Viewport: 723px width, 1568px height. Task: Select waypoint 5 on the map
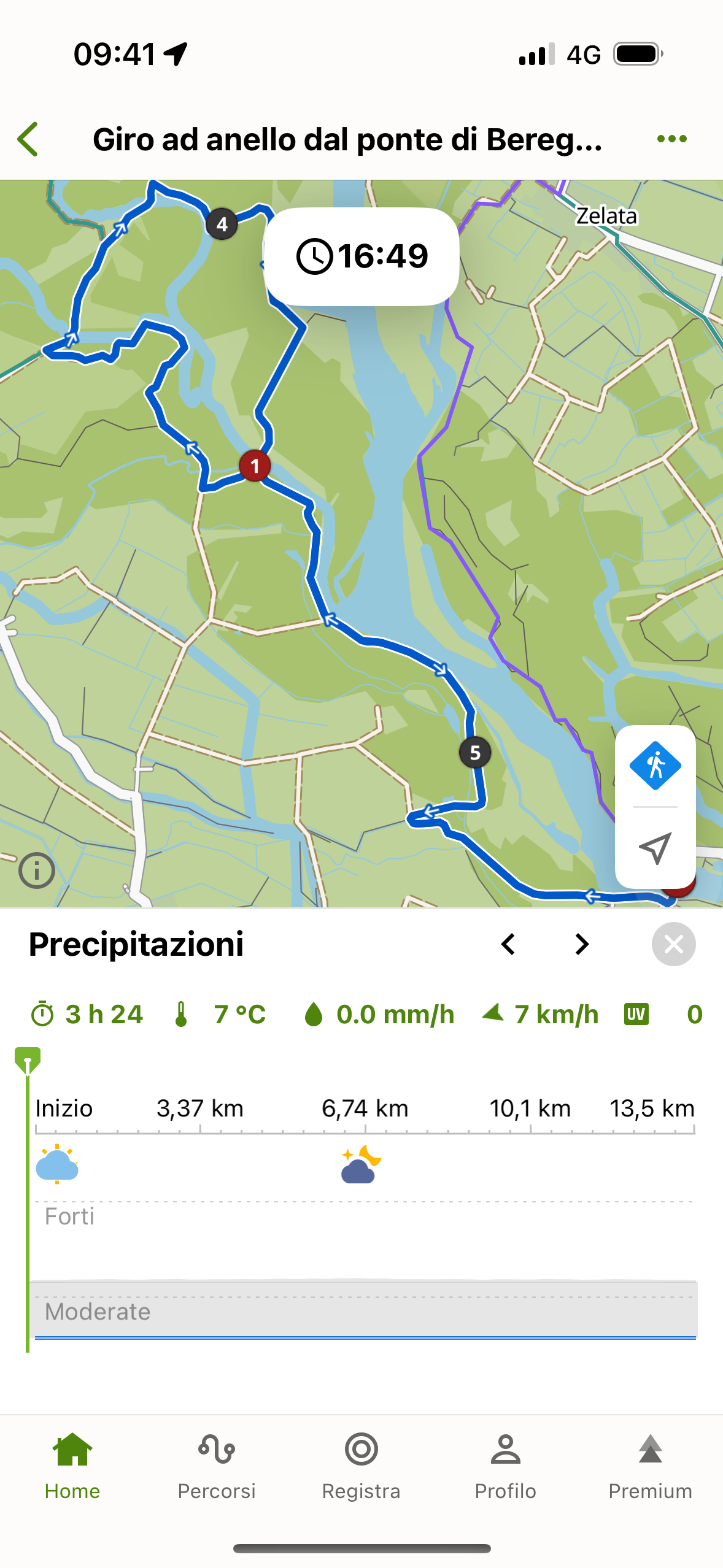pos(475,753)
